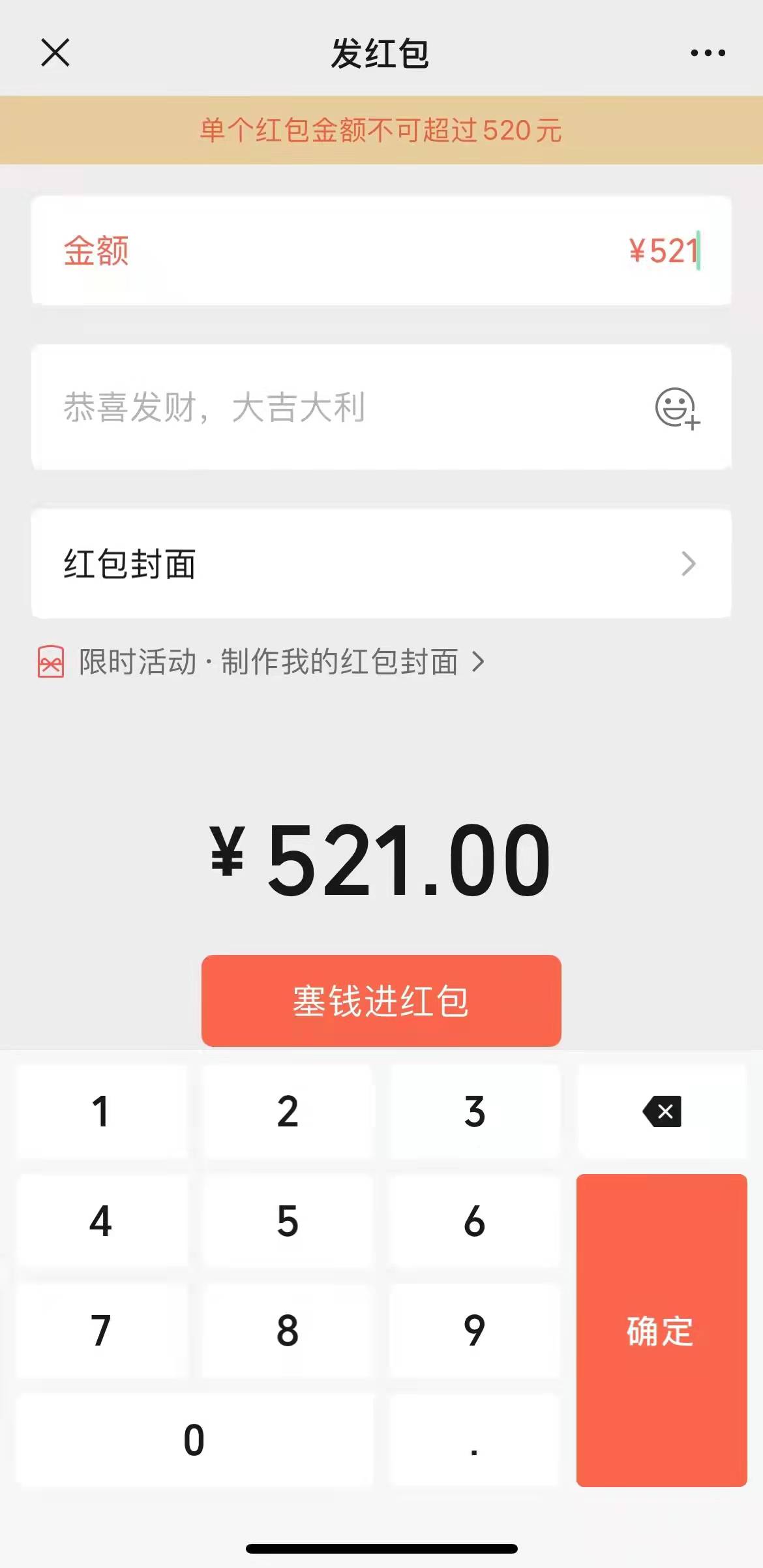Type digit 7 on the keypad

pyautogui.click(x=101, y=1331)
